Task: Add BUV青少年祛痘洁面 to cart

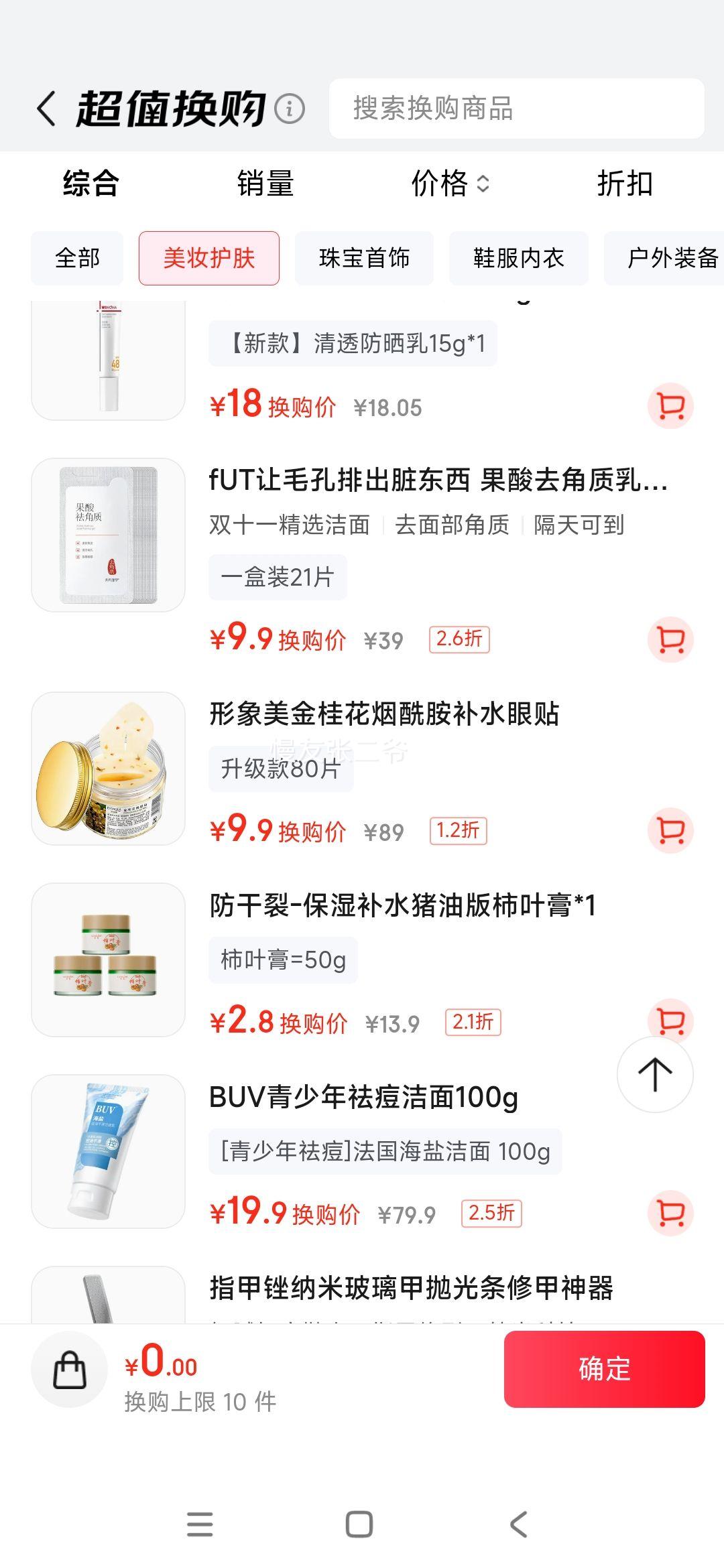Action: (x=670, y=1213)
